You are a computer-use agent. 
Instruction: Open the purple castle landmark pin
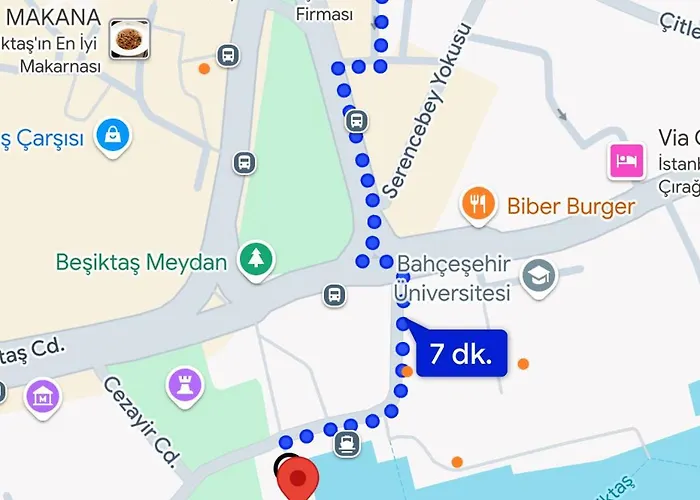coord(184,384)
